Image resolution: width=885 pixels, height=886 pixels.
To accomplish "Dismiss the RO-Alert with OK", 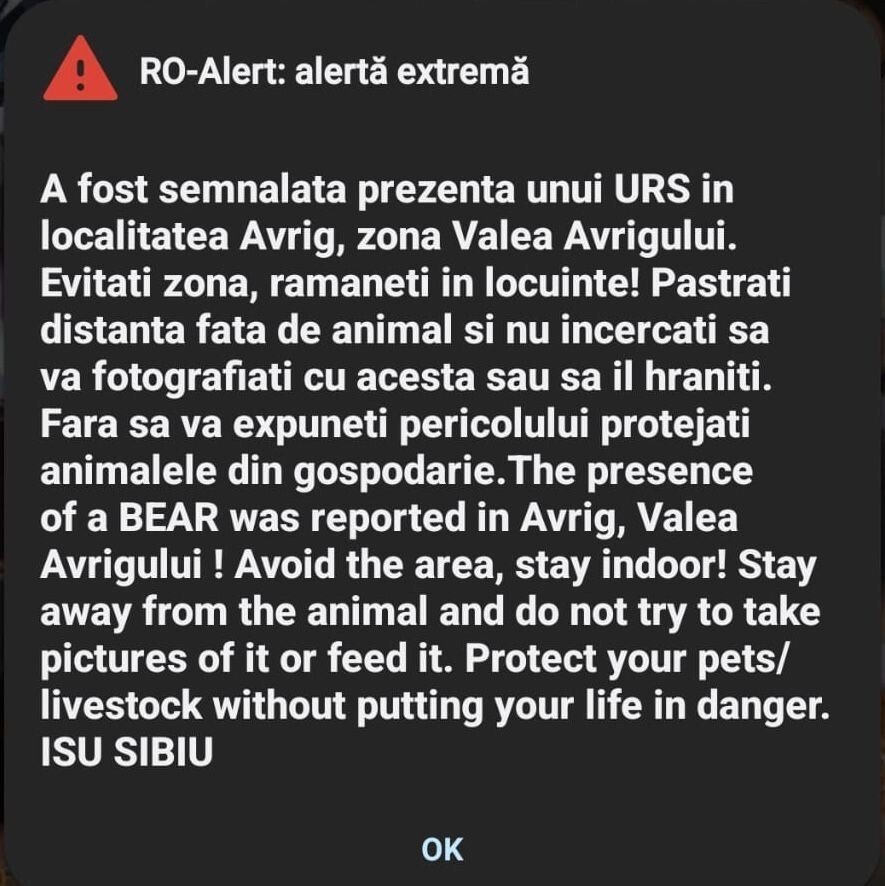I will tap(442, 849).
